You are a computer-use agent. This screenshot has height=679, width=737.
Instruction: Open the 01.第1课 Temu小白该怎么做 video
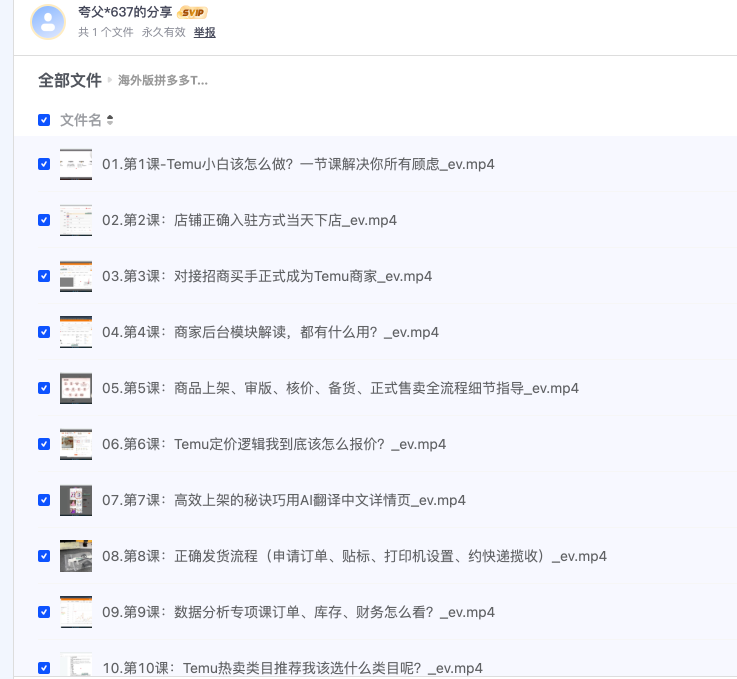click(x=298, y=164)
